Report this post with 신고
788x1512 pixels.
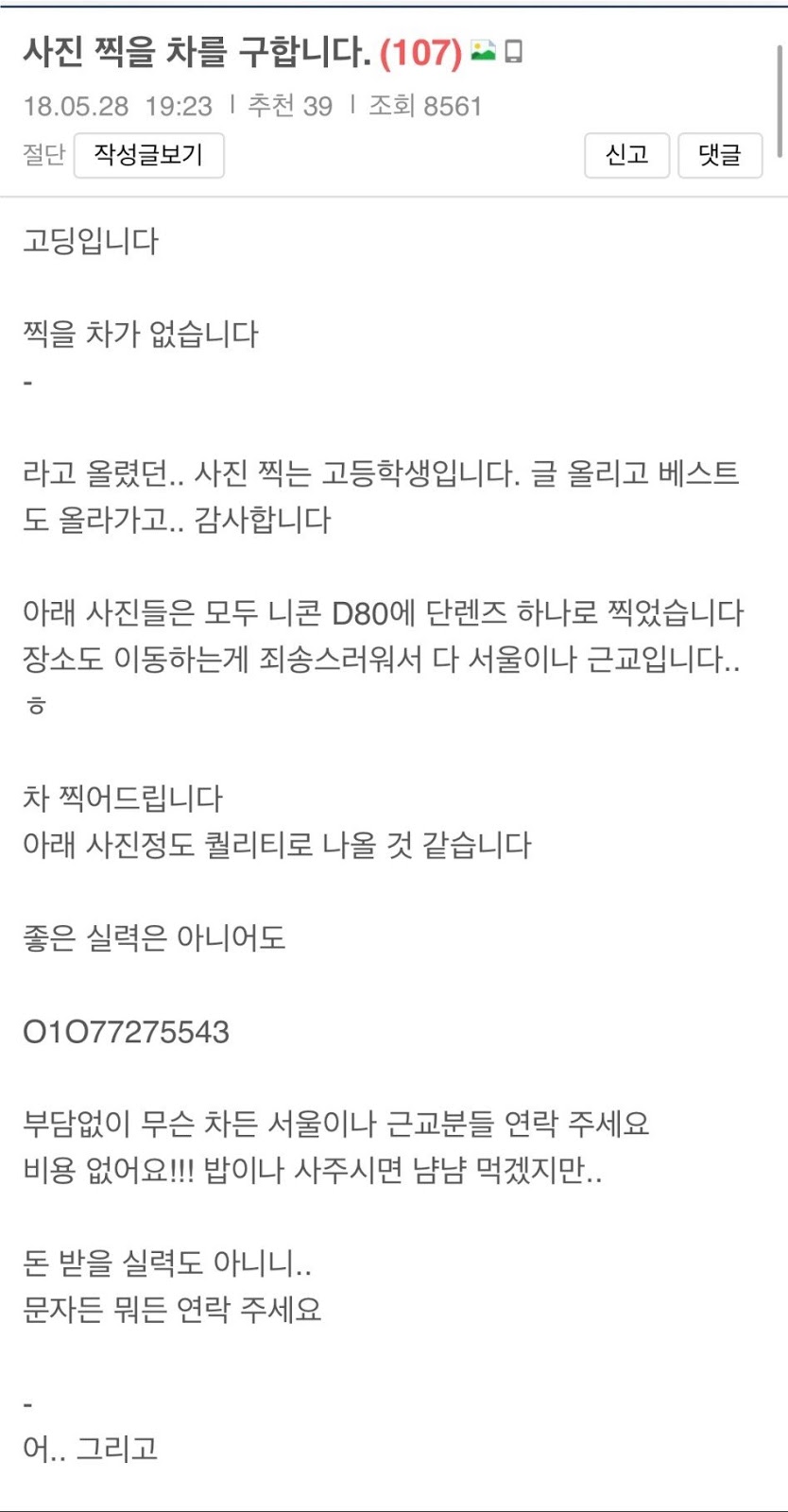[626, 155]
